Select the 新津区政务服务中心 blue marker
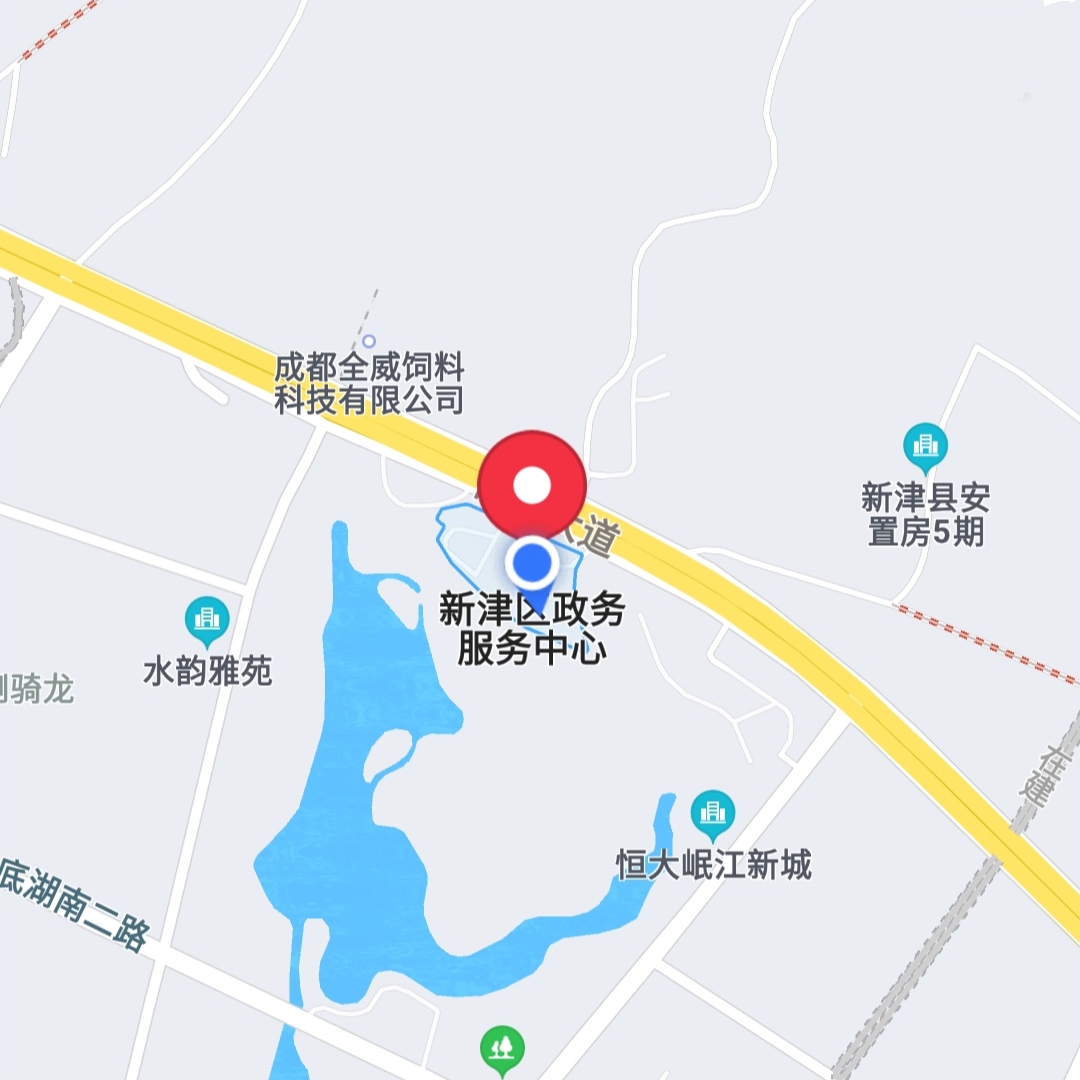This screenshot has height=1080, width=1080. pyautogui.click(x=532, y=565)
